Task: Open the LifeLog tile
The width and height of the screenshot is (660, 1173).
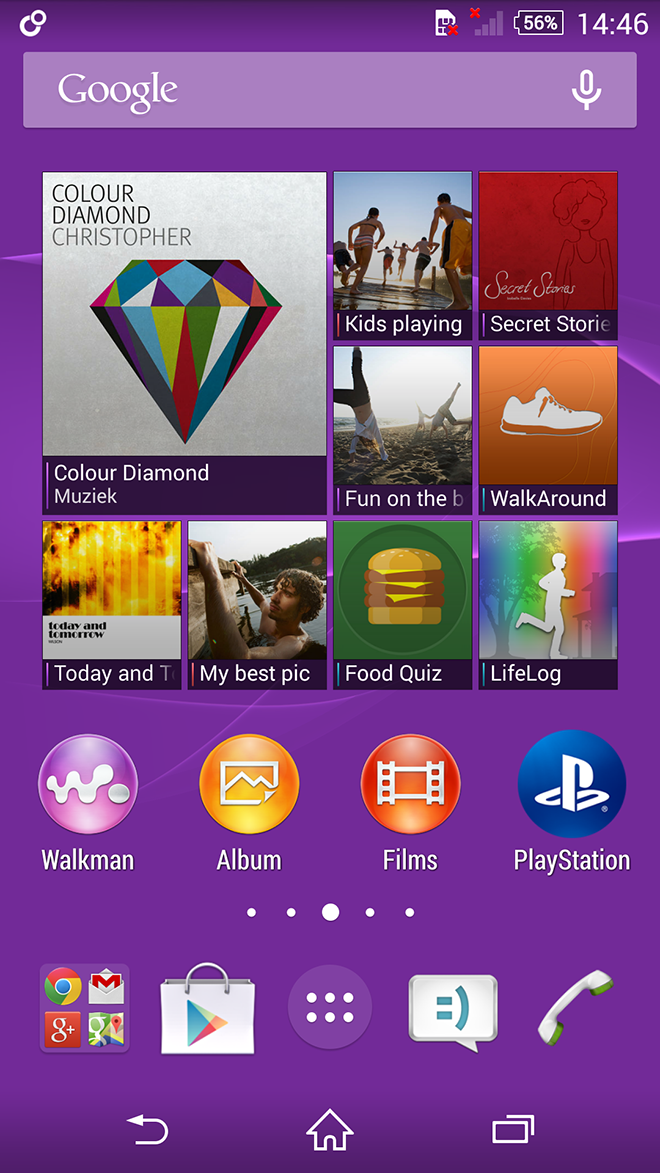Action: 548,605
